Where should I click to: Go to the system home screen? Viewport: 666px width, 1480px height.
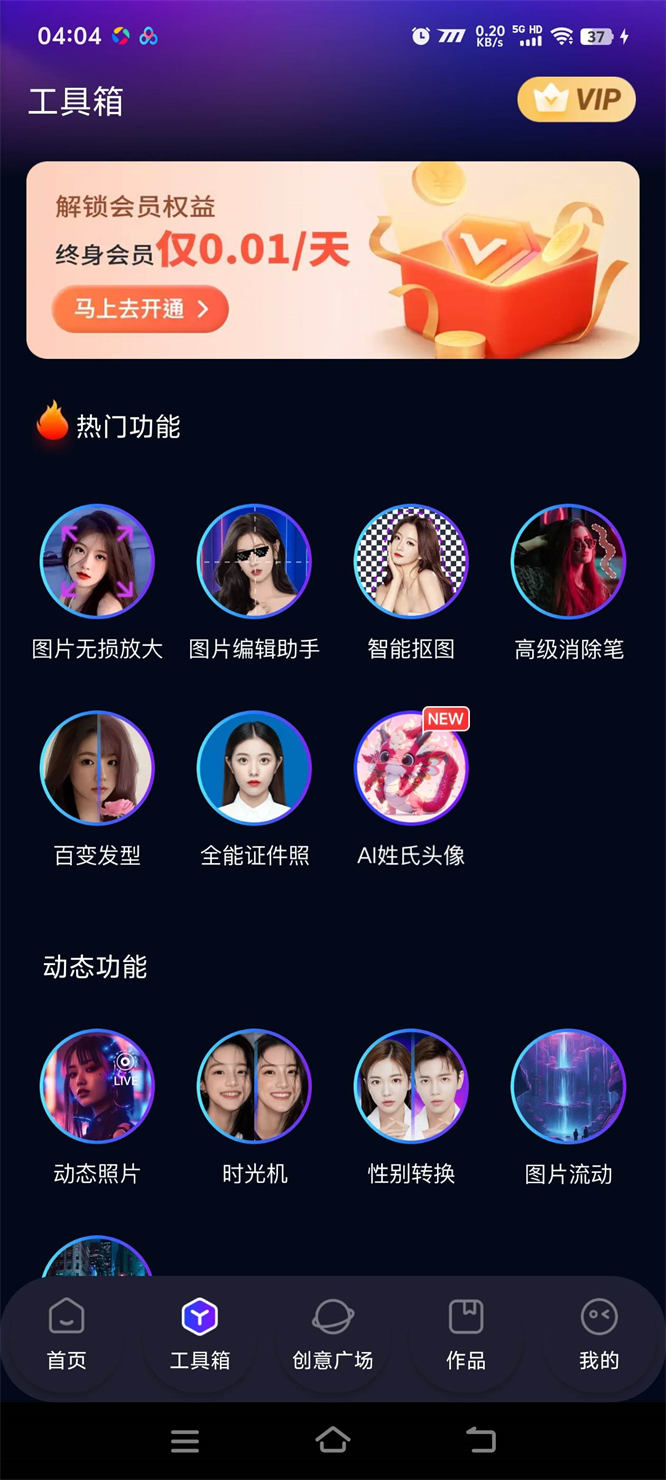333,1440
